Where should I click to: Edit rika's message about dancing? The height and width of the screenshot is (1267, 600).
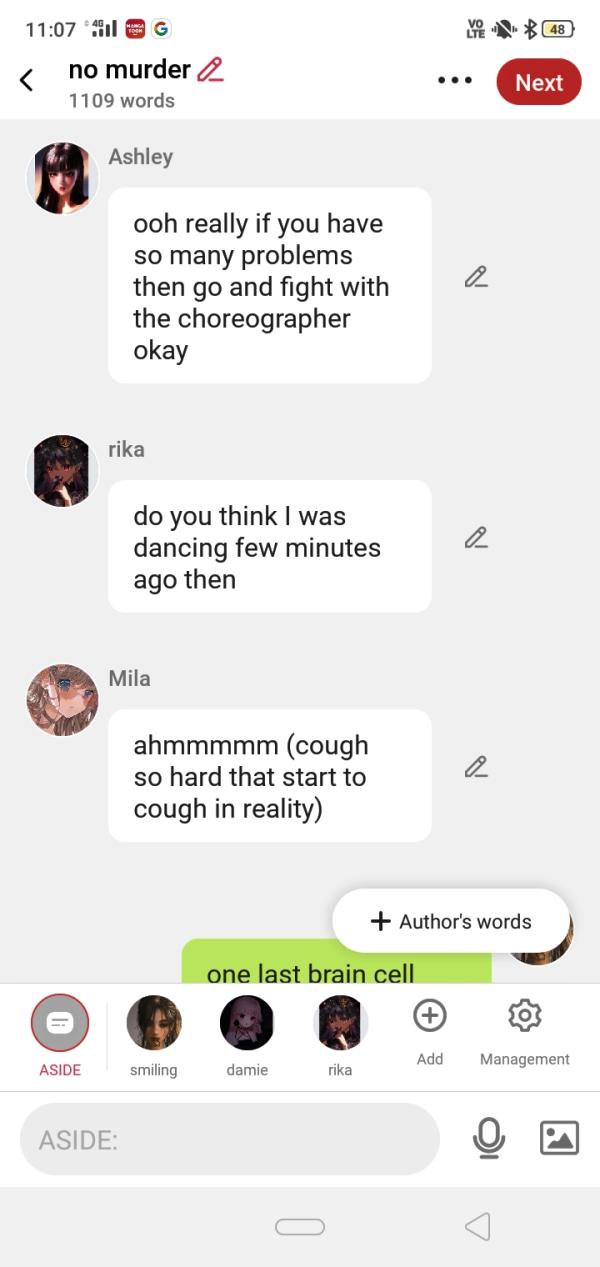coord(476,538)
